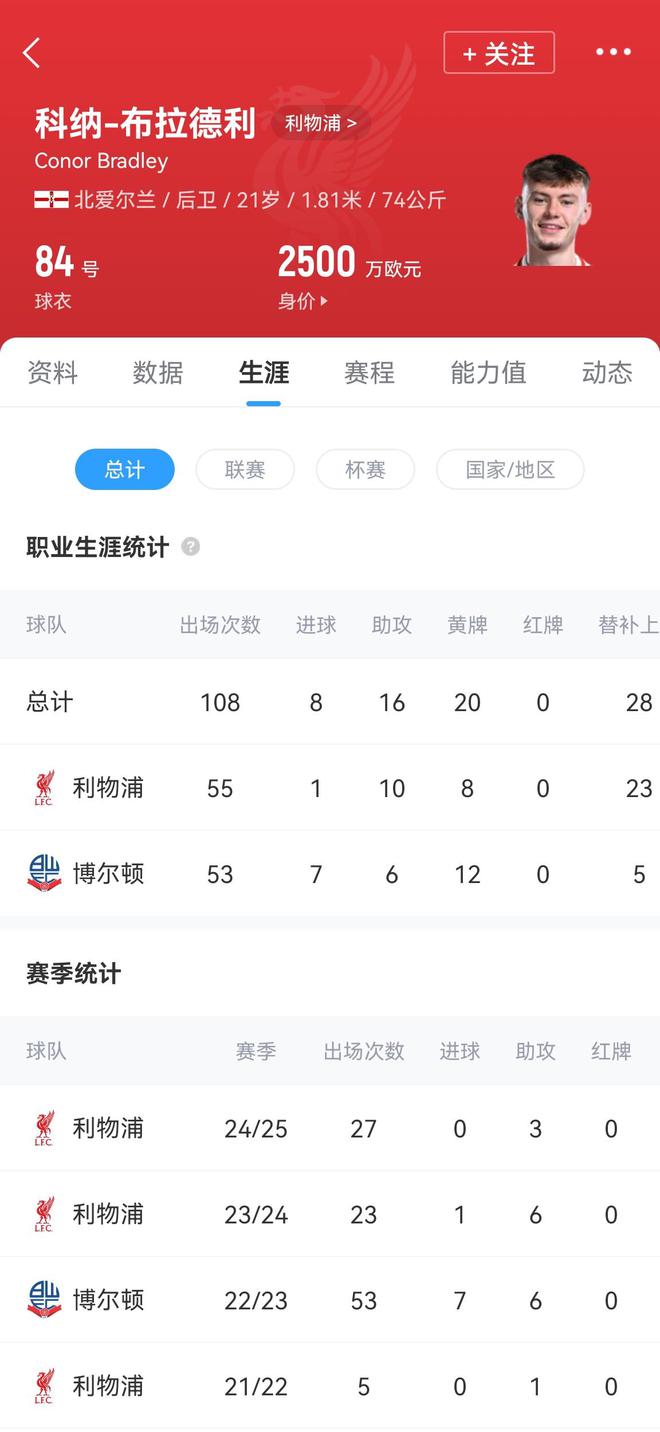Open the 能力值 tab
This screenshot has height=1432, width=660.
[x=488, y=373]
